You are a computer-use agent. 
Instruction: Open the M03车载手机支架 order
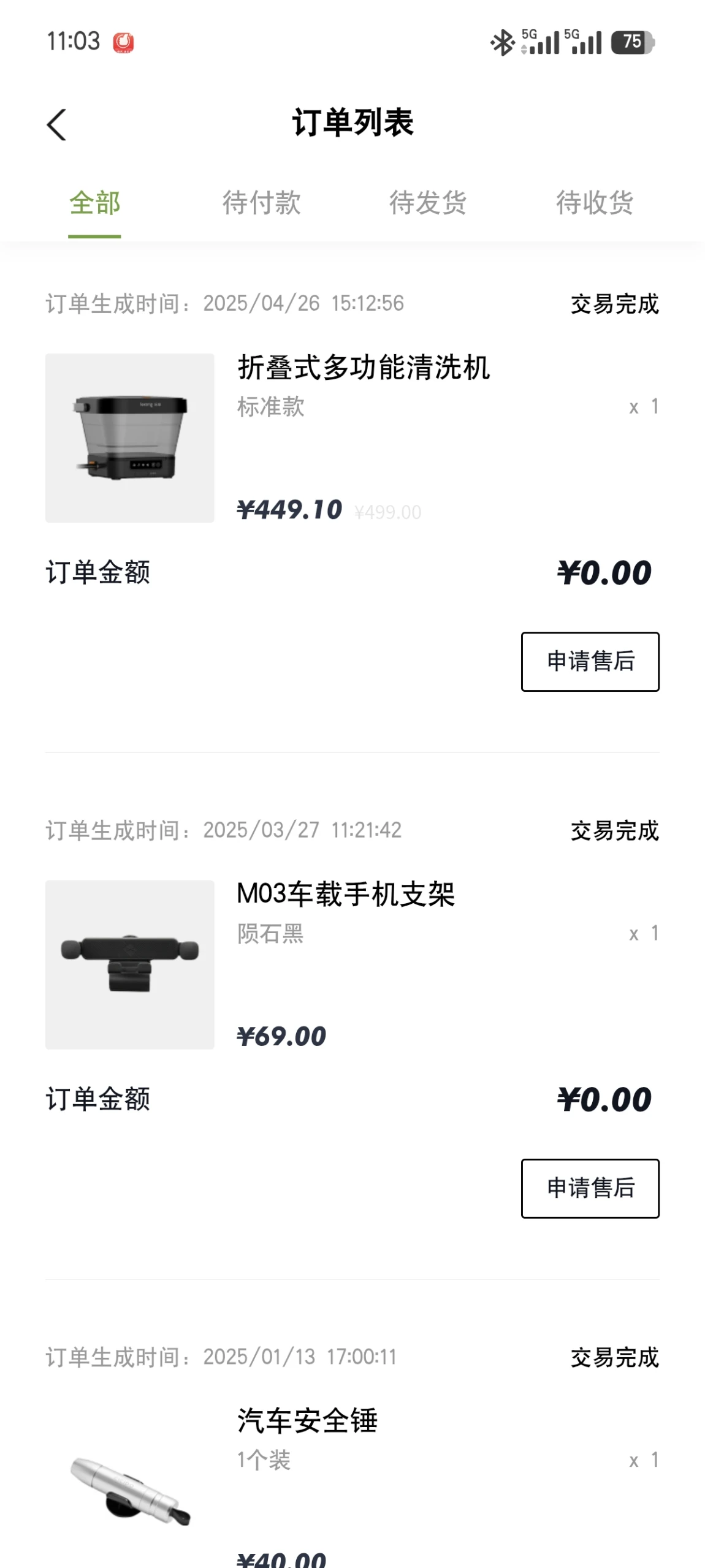345,895
